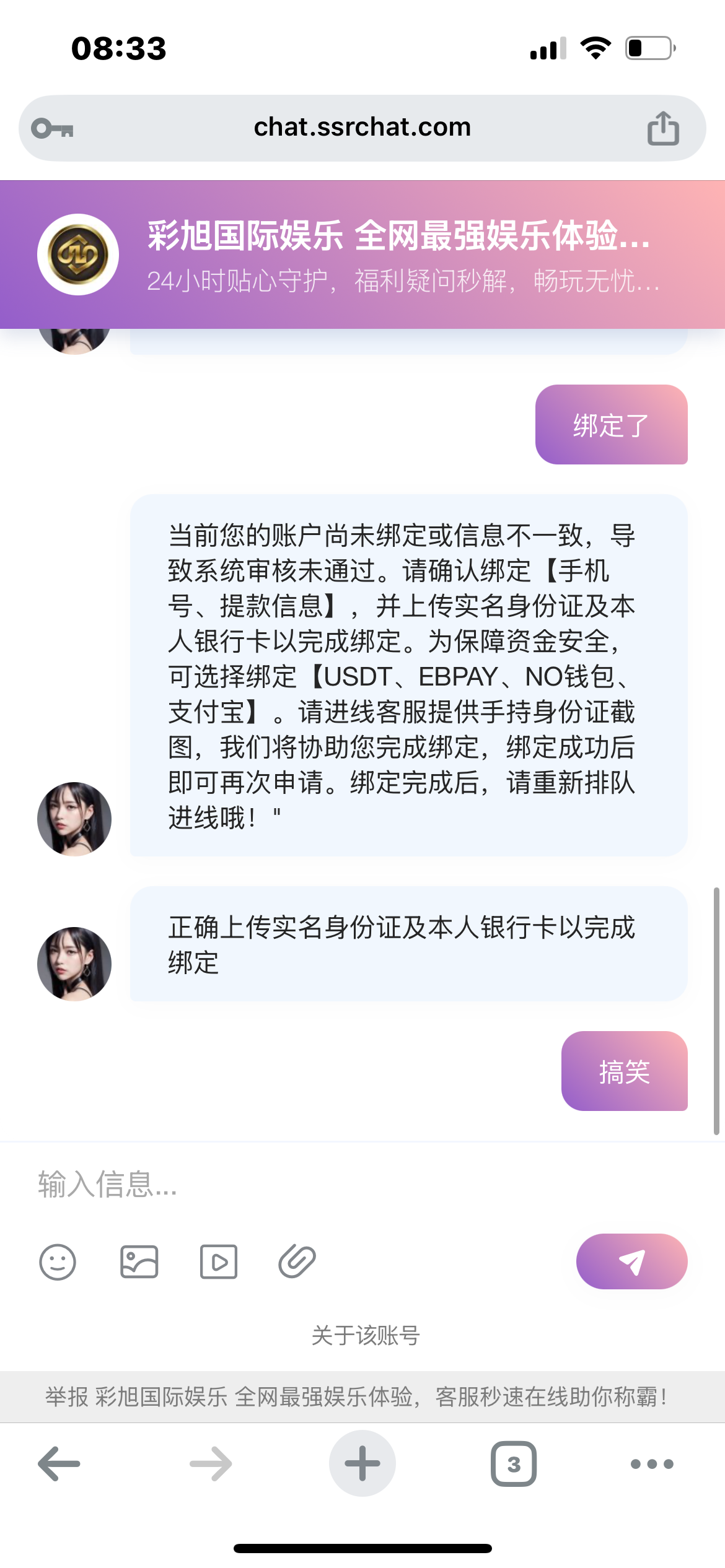
Task: Send the message with the paper plane button
Action: click(x=631, y=1261)
